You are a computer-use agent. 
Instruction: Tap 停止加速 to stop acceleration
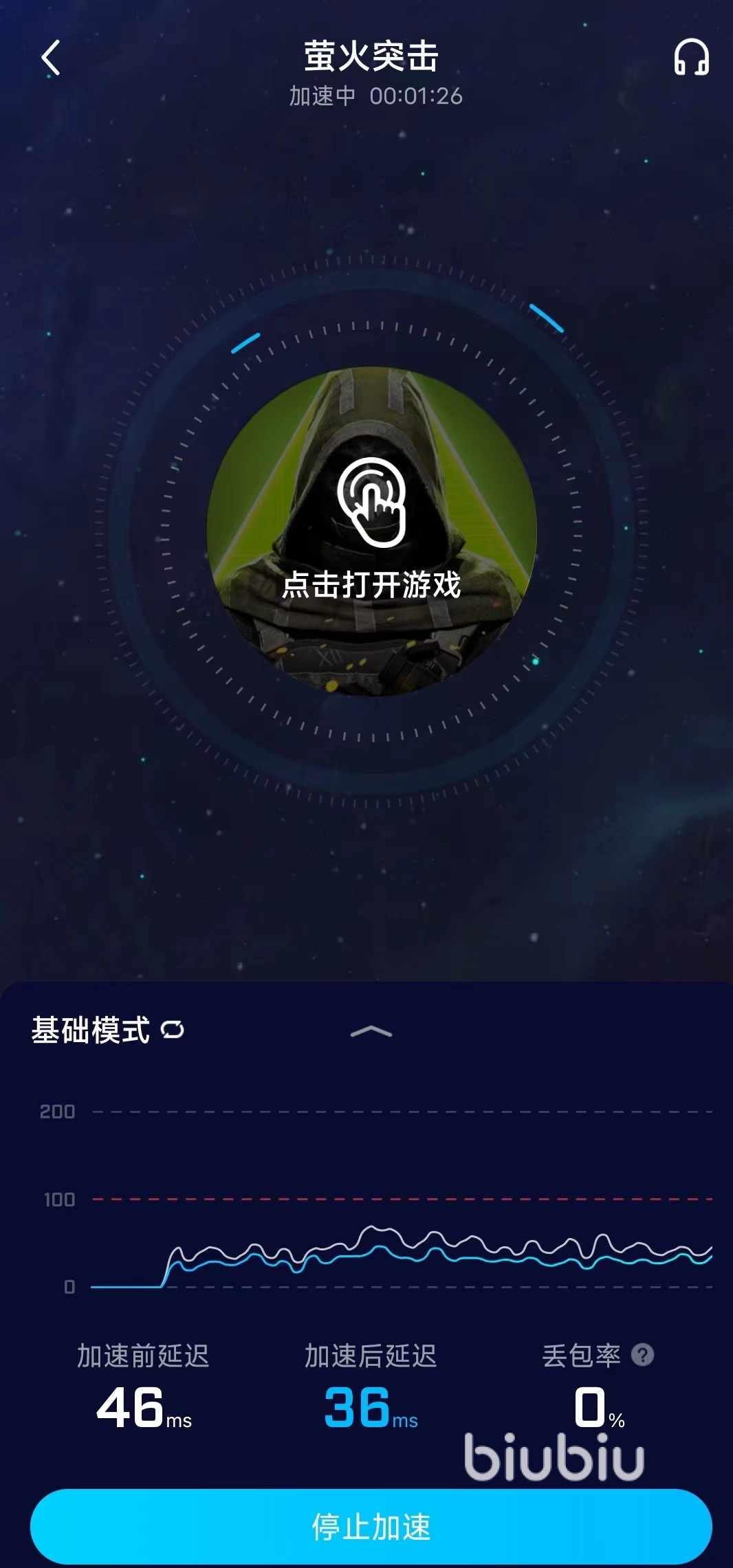tap(371, 1526)
